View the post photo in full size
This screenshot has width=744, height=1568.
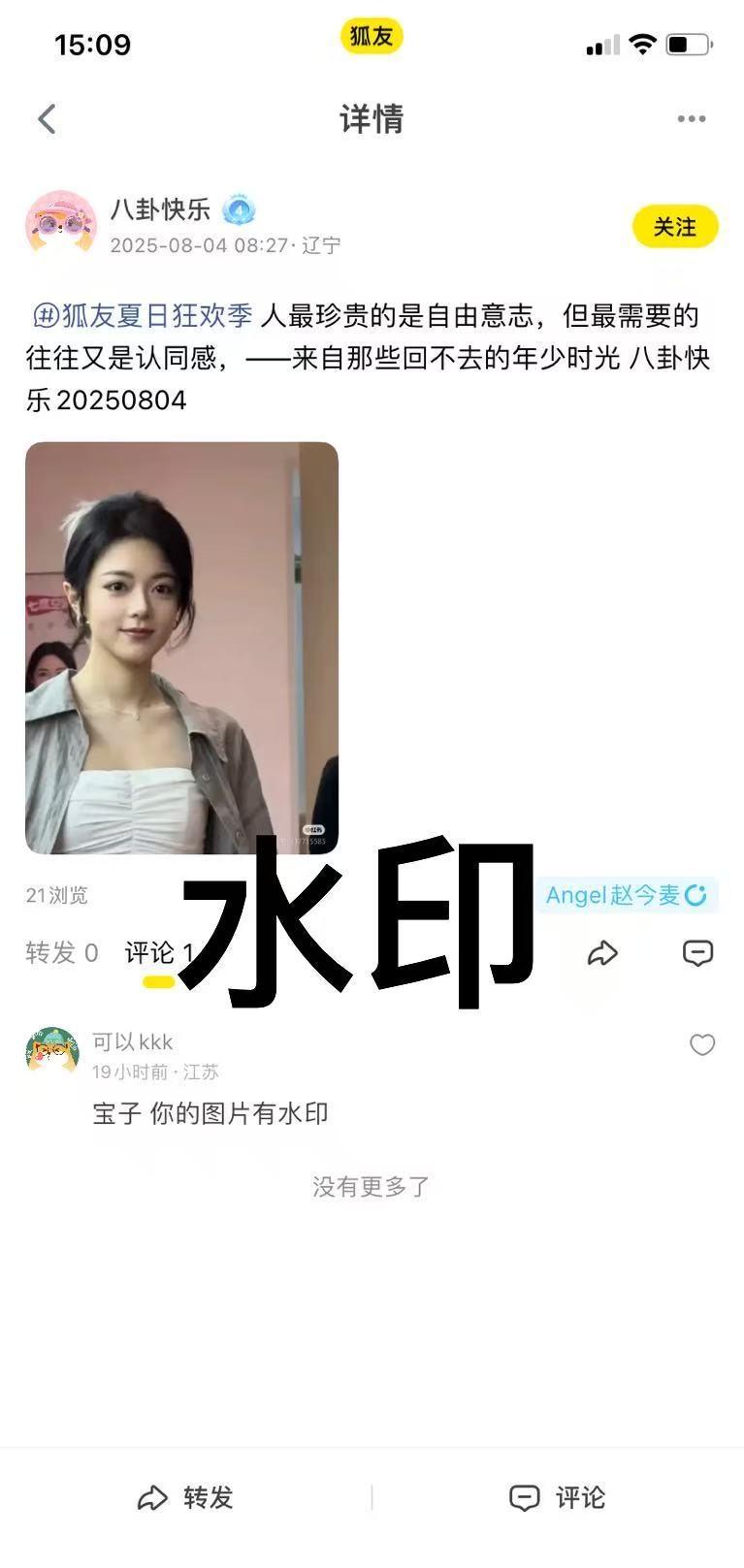tap(181, 648)
